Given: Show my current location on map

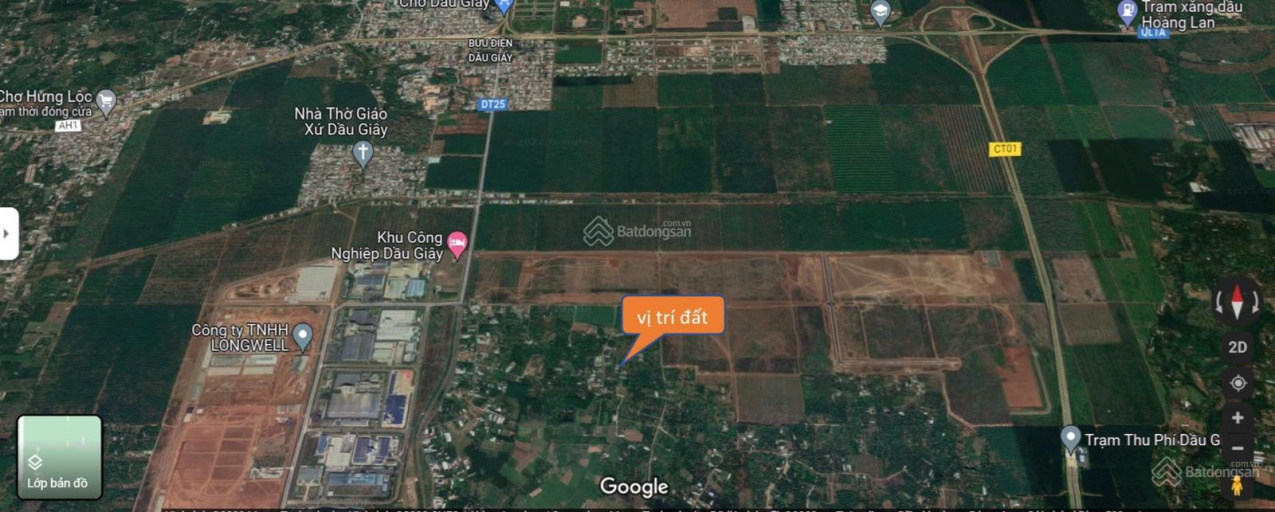Looking at the screenshot, I should pyautogui.click(x=1238, y=383).
